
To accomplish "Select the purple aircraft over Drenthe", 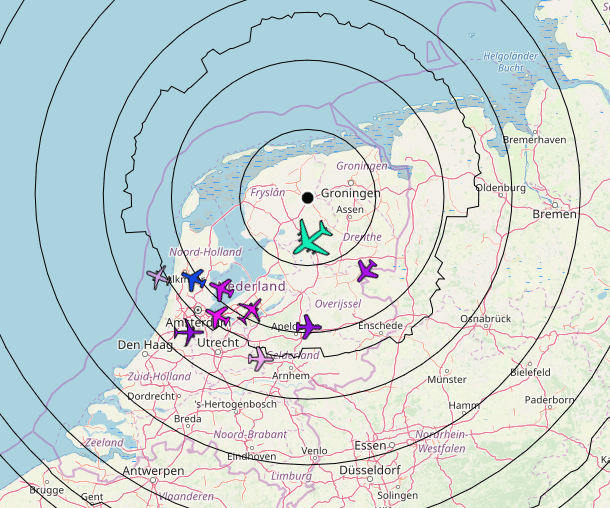I will pyautogui.click(x=367, y=270).
